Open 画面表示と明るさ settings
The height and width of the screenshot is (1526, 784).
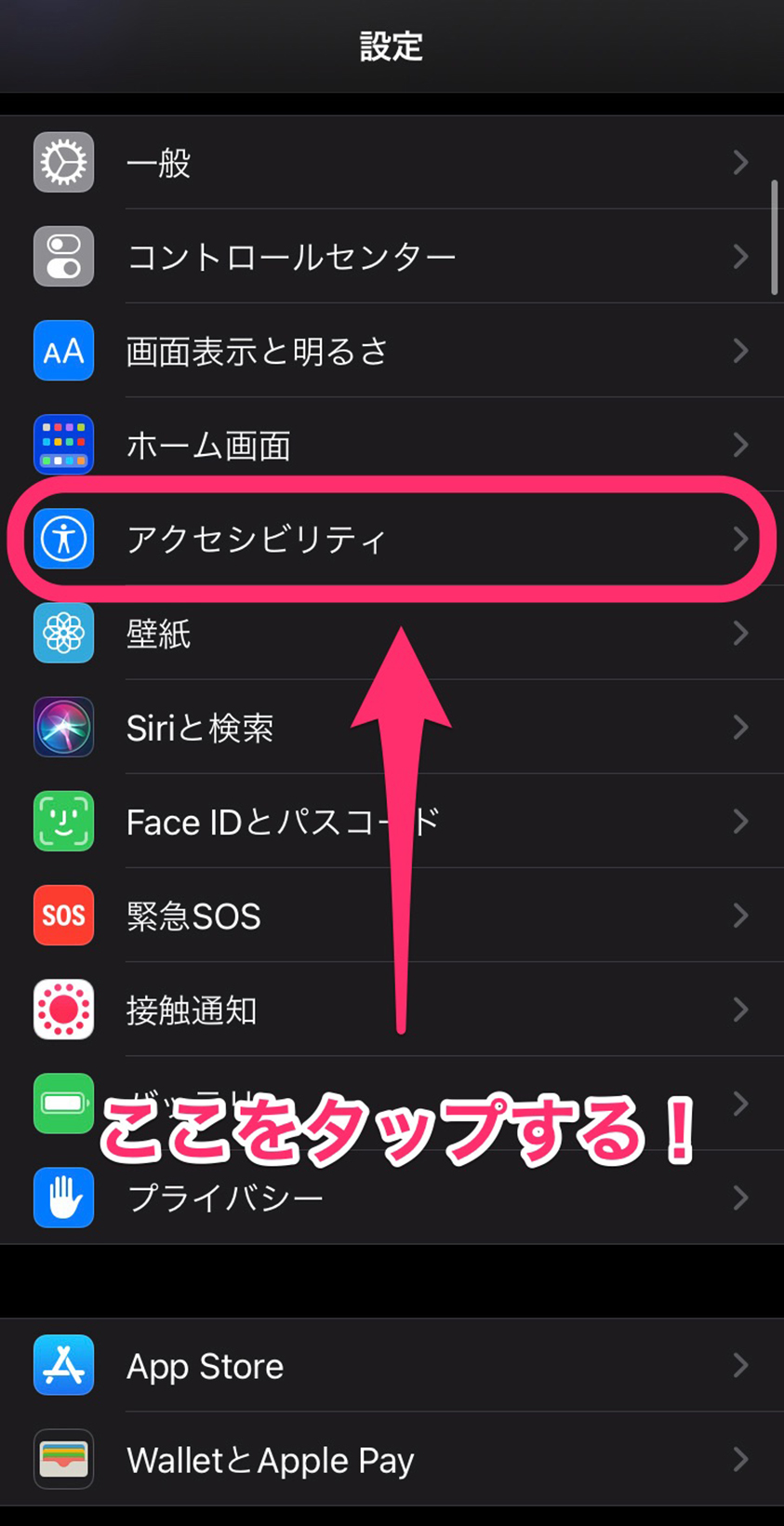[x=392, y=351]
